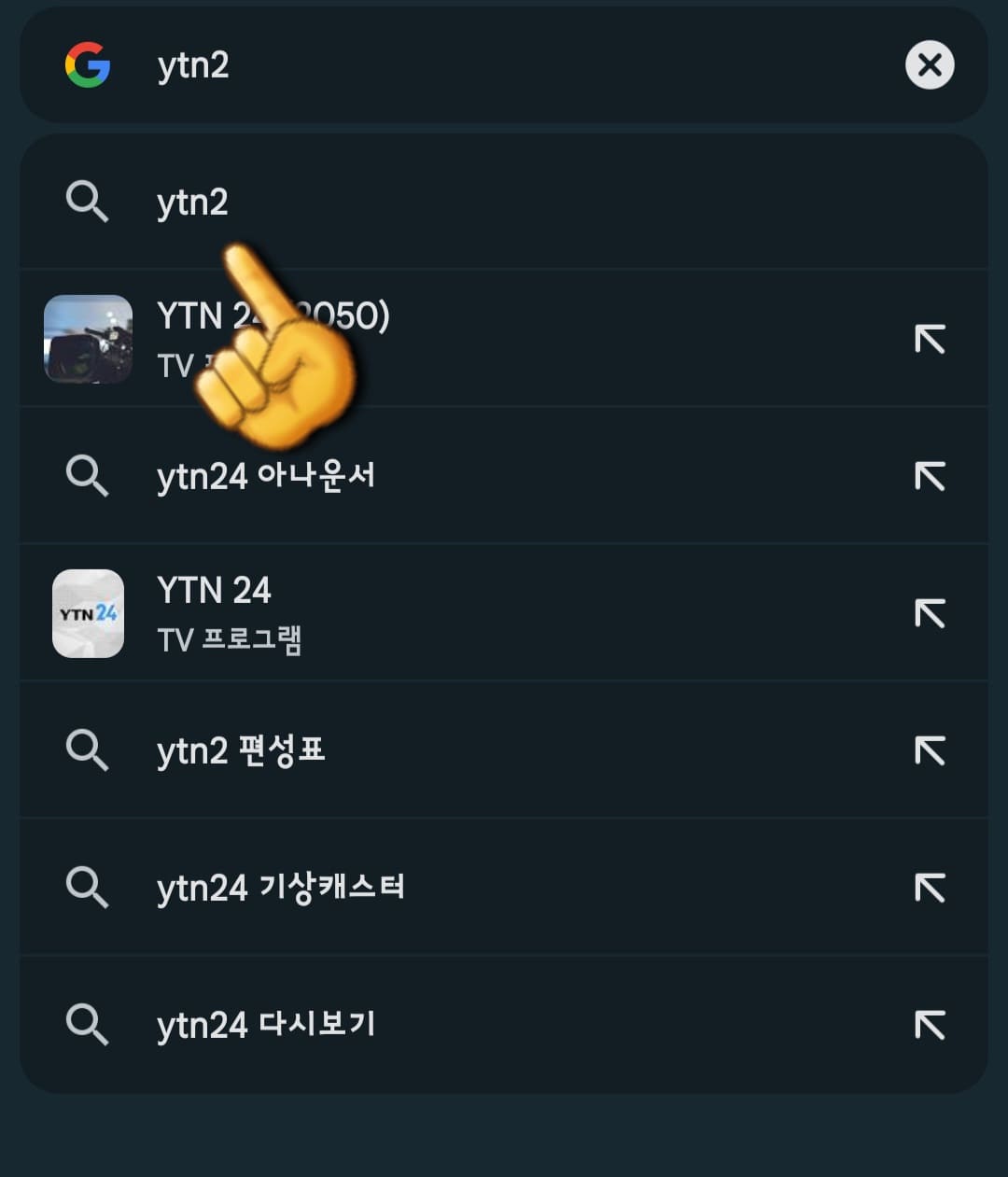Image resolution: width=1008 pixels, height=1177 pixels.
Task: Click the magnifier icon beside "ytn24 다시보기"
Action: (89, 1023)
